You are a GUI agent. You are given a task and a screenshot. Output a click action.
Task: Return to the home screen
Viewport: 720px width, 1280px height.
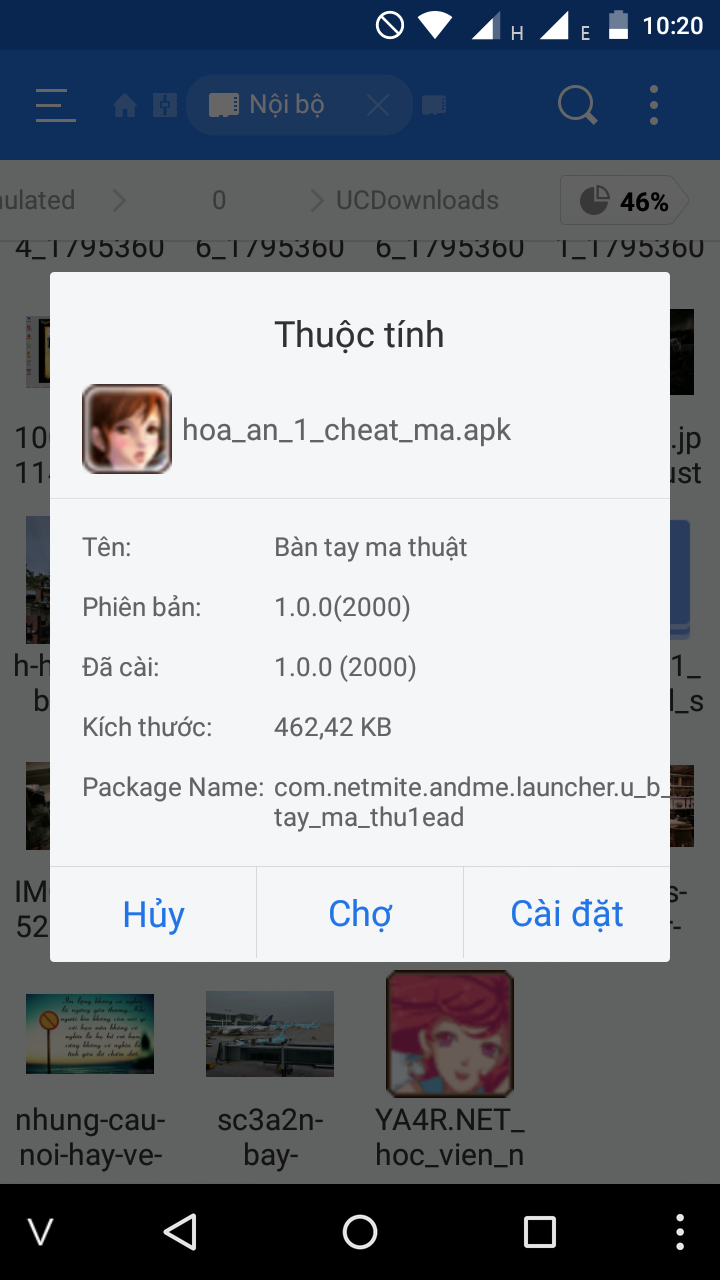coord(360,1232)
